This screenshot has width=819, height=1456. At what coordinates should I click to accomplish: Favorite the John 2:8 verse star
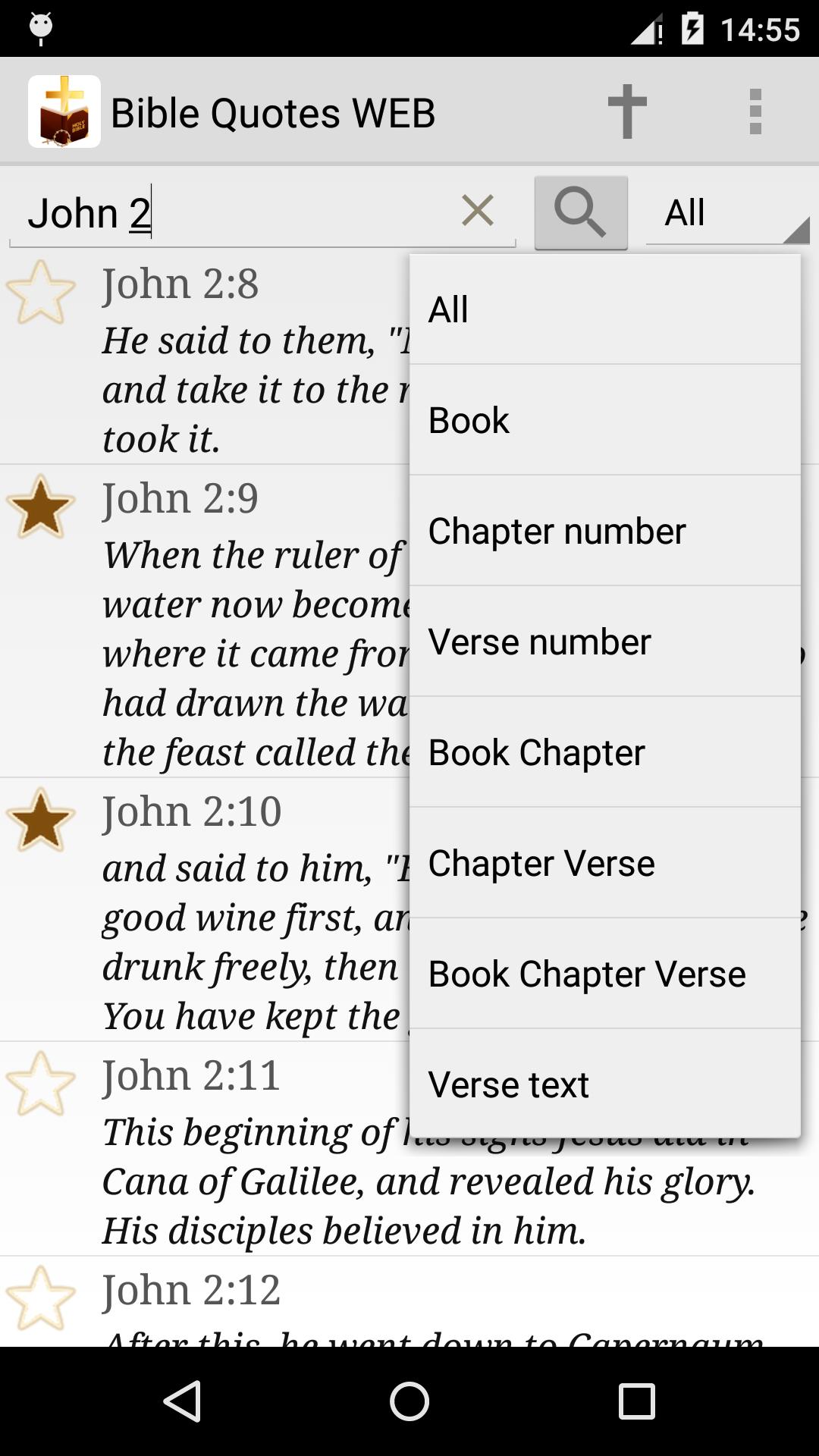coord(41,292)
